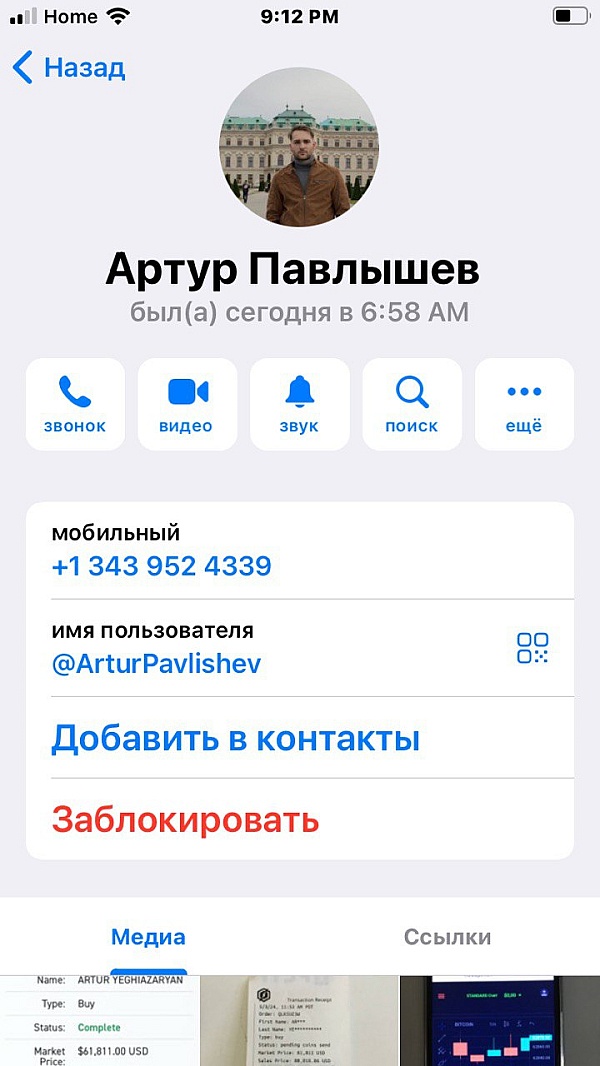The image size is (600, 1066).
Task: Mute notifications with the звук bell
Action: [300, 405]
